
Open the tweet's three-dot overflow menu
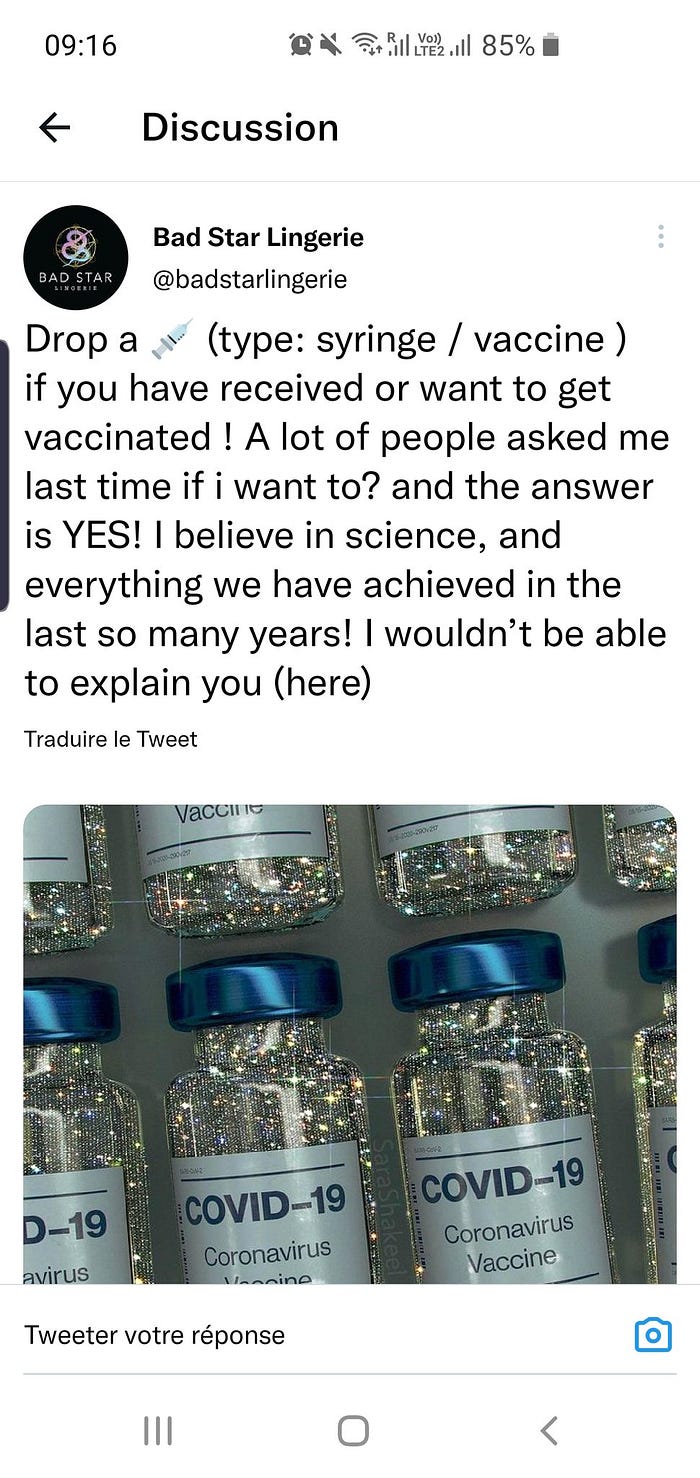click(661, 237)
